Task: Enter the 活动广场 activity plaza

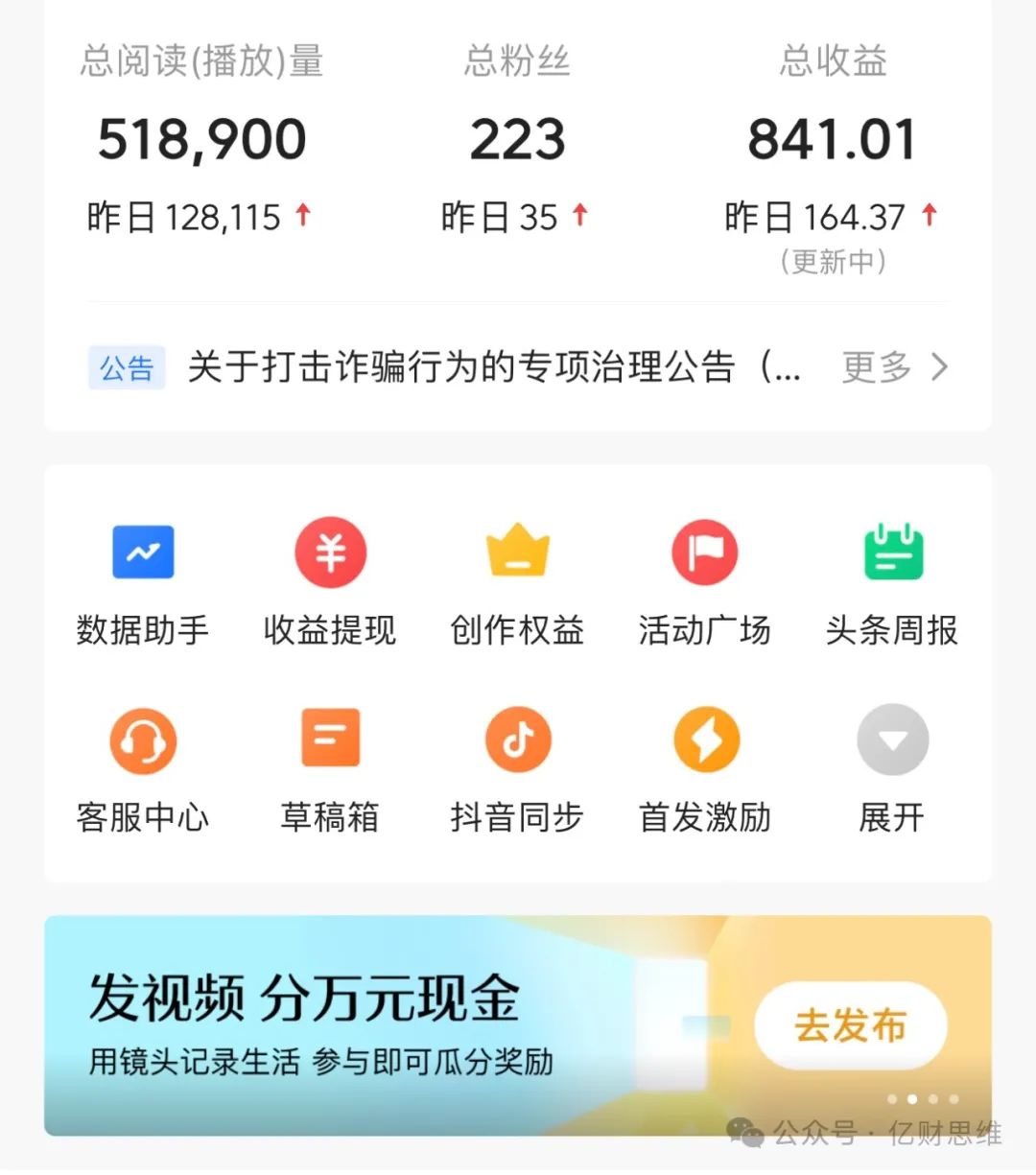Action: (705, 580)
